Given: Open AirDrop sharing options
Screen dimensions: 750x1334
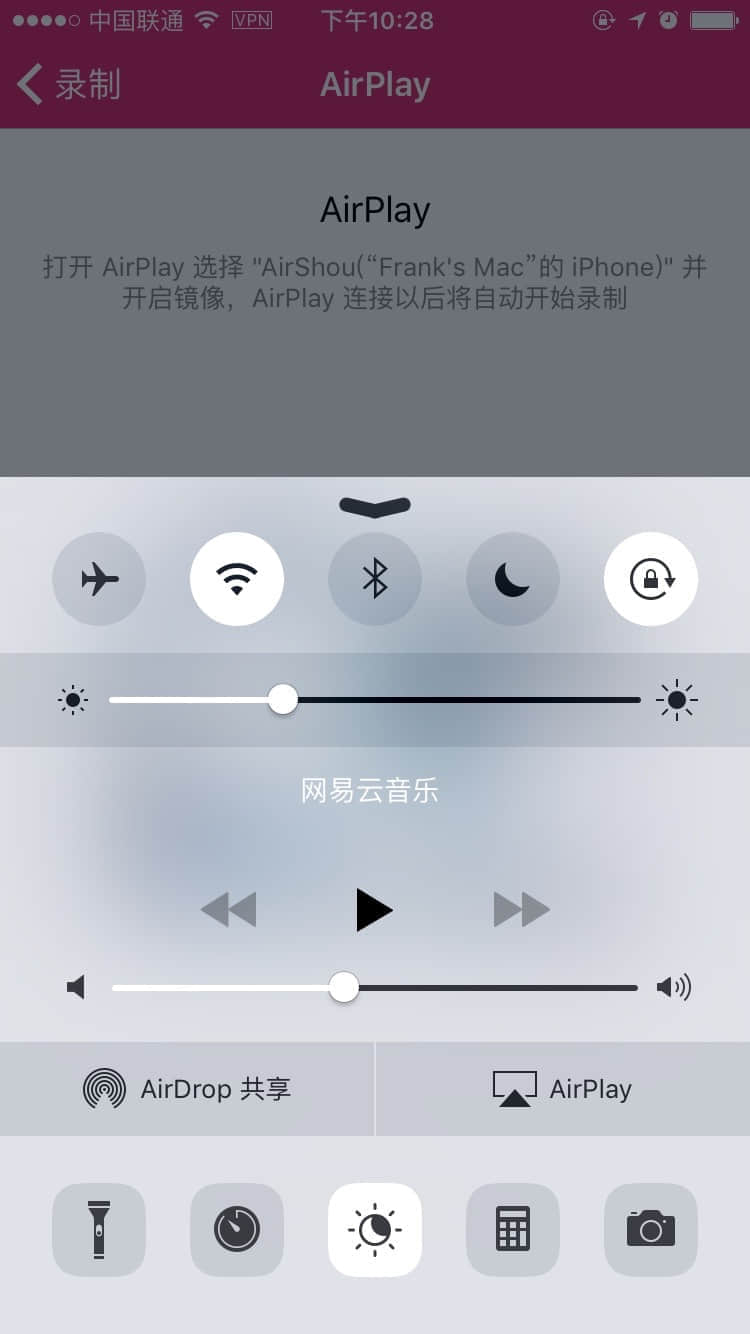Looking at the screenshot, I should [x=187, y=1089].
